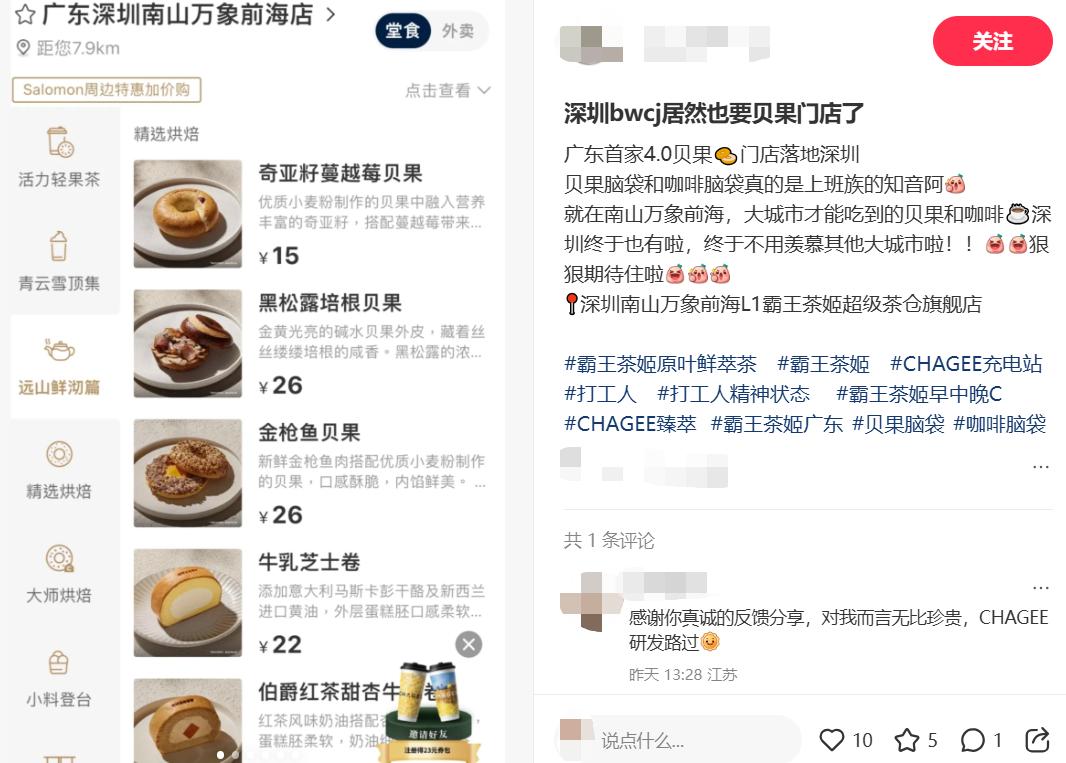Open the overflow menu on the CHAGEE comment
1066x763 pixels.
coord(1040,588)
